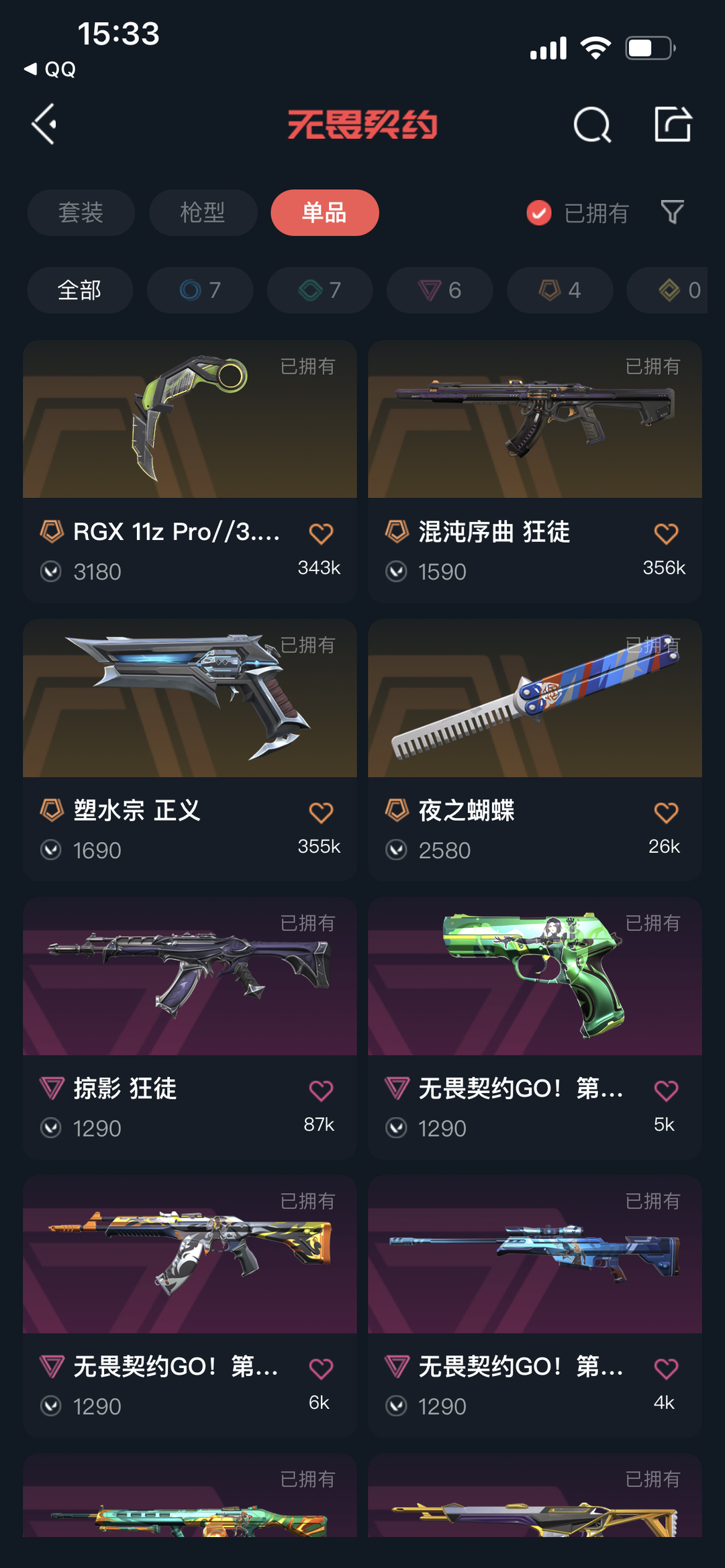Open the 混沌序曲 狂徒 skin card

(535, 471)
